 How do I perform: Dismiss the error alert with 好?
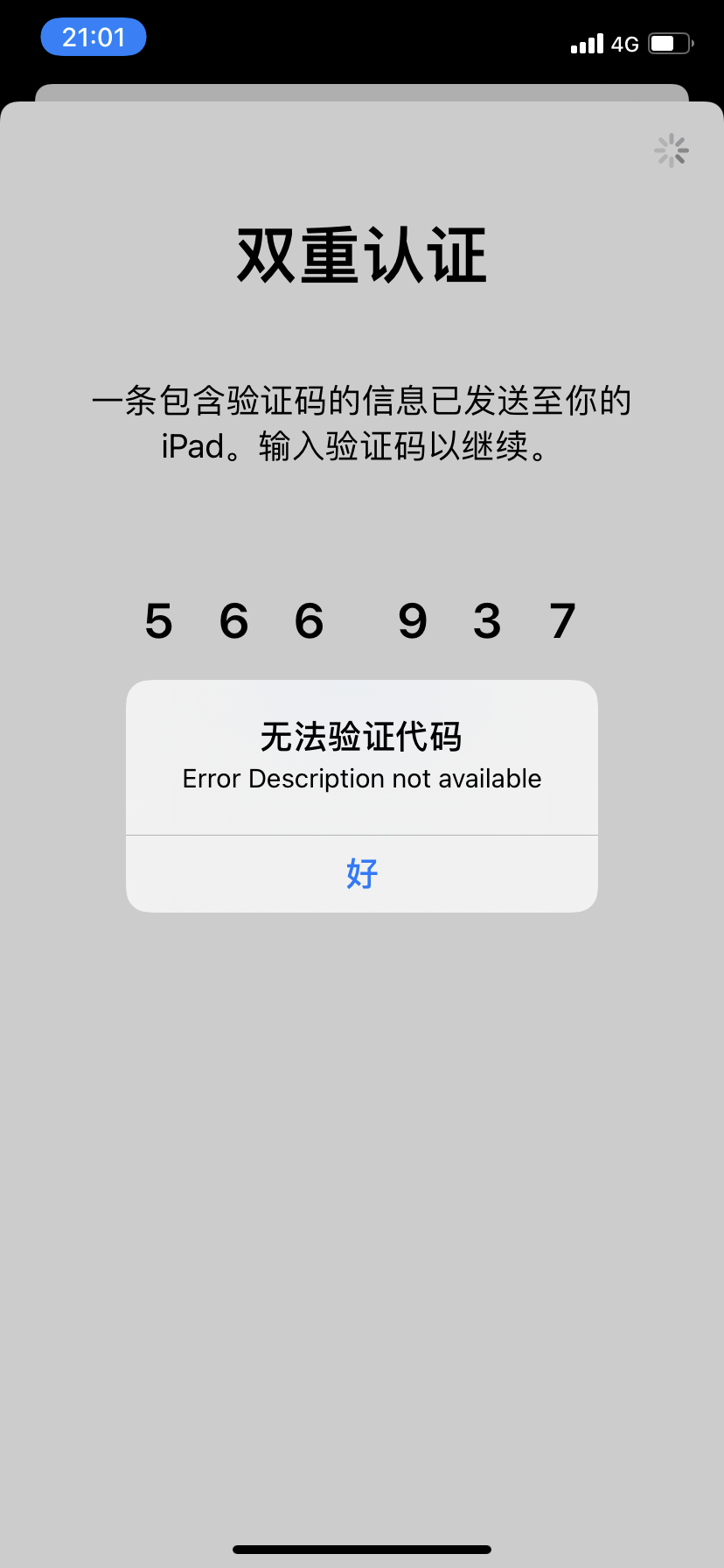[361, 873]
